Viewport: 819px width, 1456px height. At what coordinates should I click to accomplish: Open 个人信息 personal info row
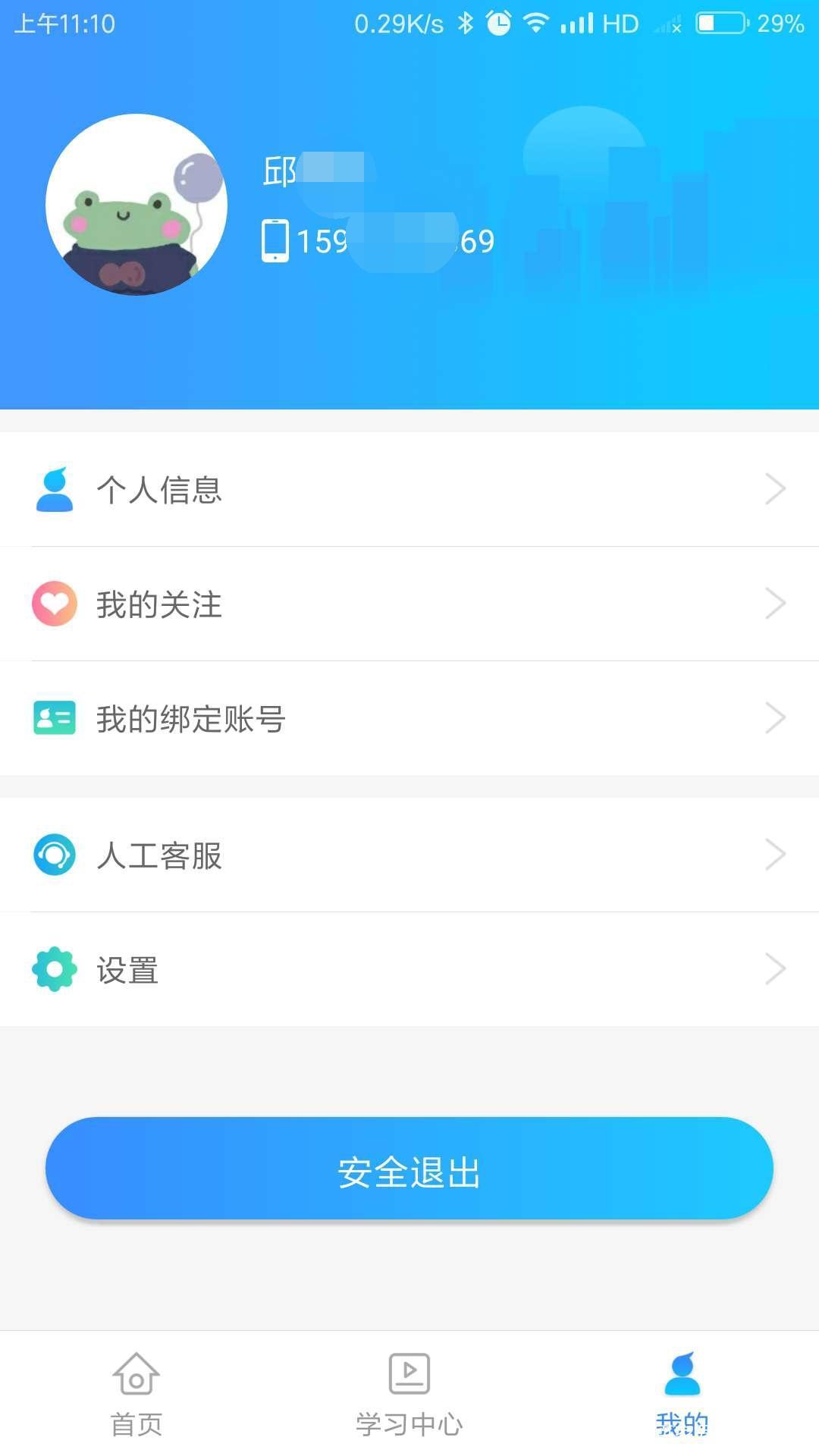point(409,489)
